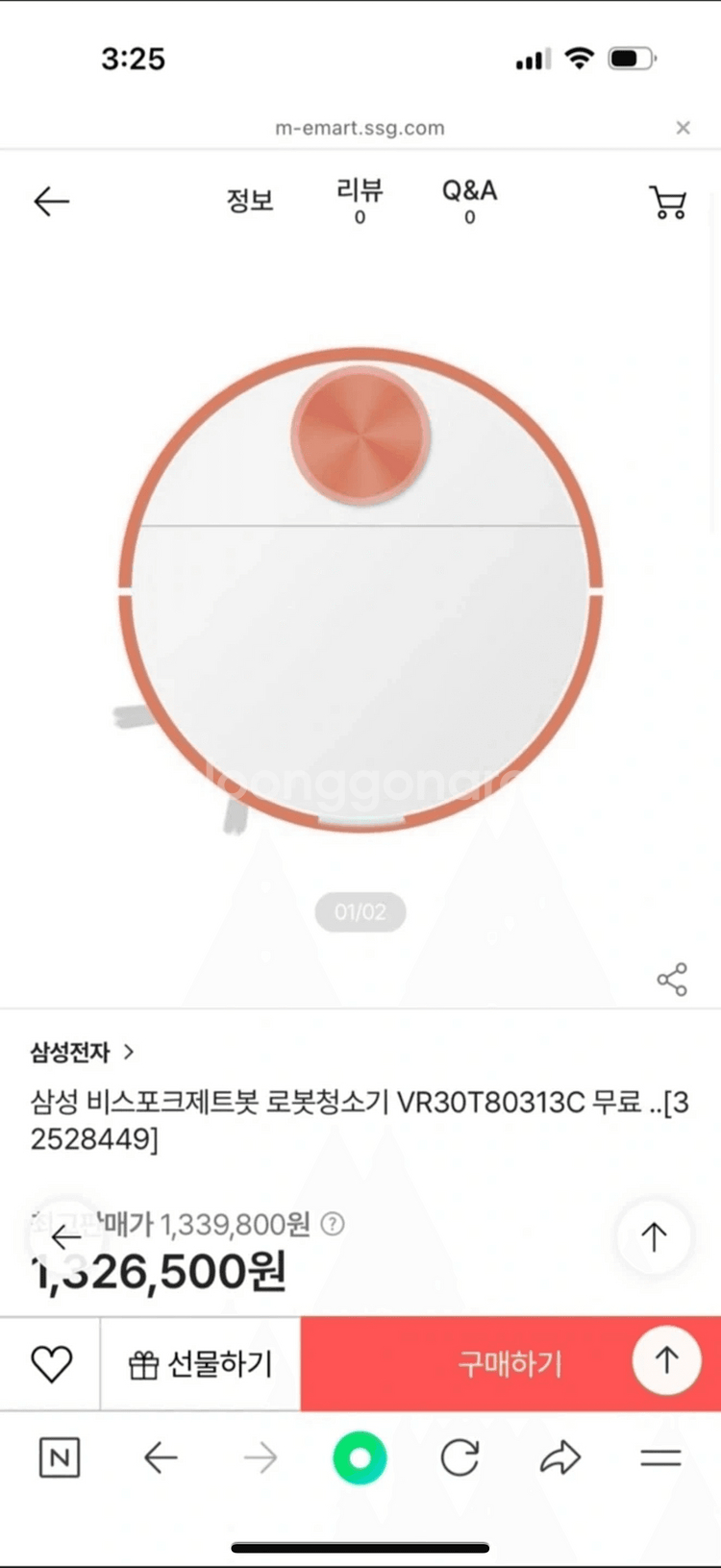Viewport: 721px width, 1568px height.
Task: Tap 구매하기 to buy the product
Action: pyautogui.click(x=510, y=1363)
